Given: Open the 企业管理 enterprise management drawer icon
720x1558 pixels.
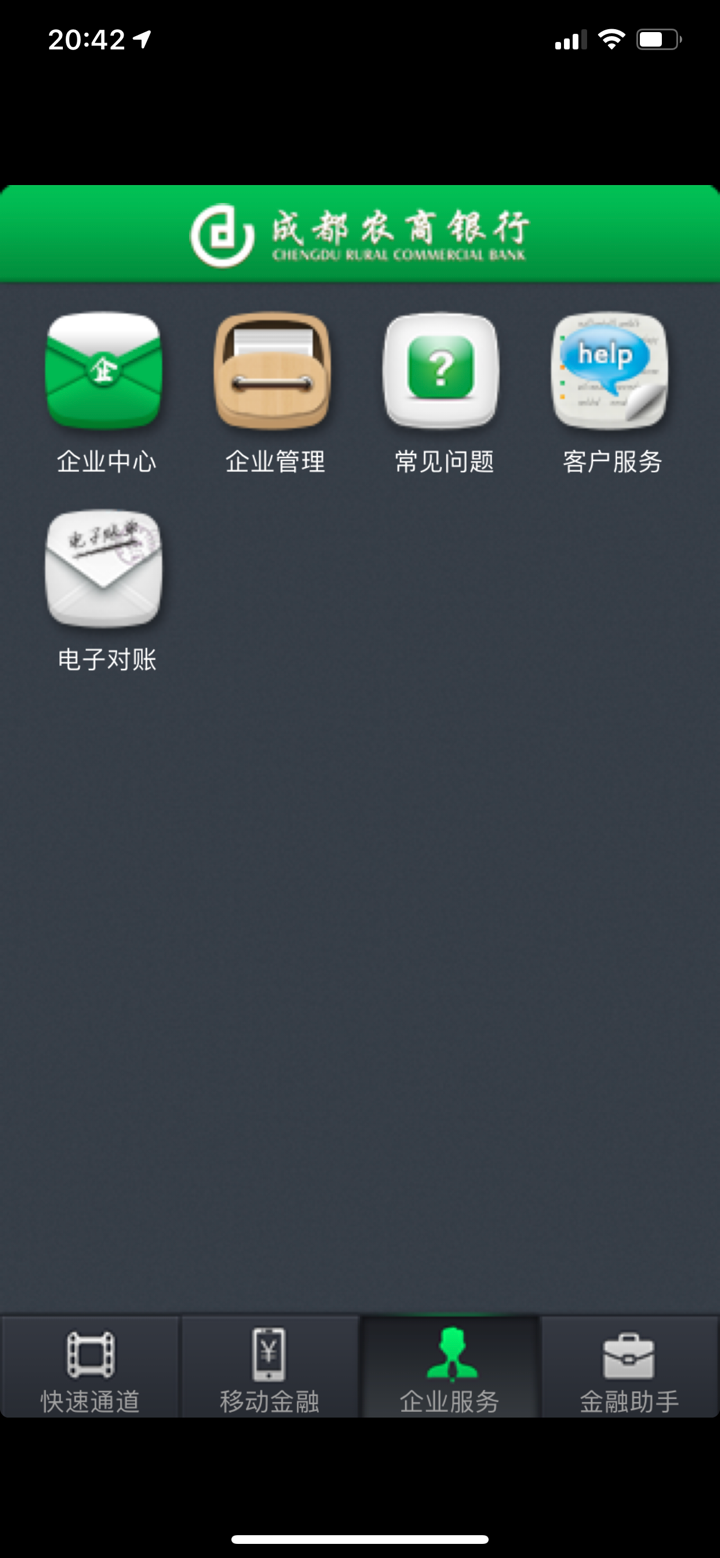Looking at the screenshot, I should [x=273, y=370].
